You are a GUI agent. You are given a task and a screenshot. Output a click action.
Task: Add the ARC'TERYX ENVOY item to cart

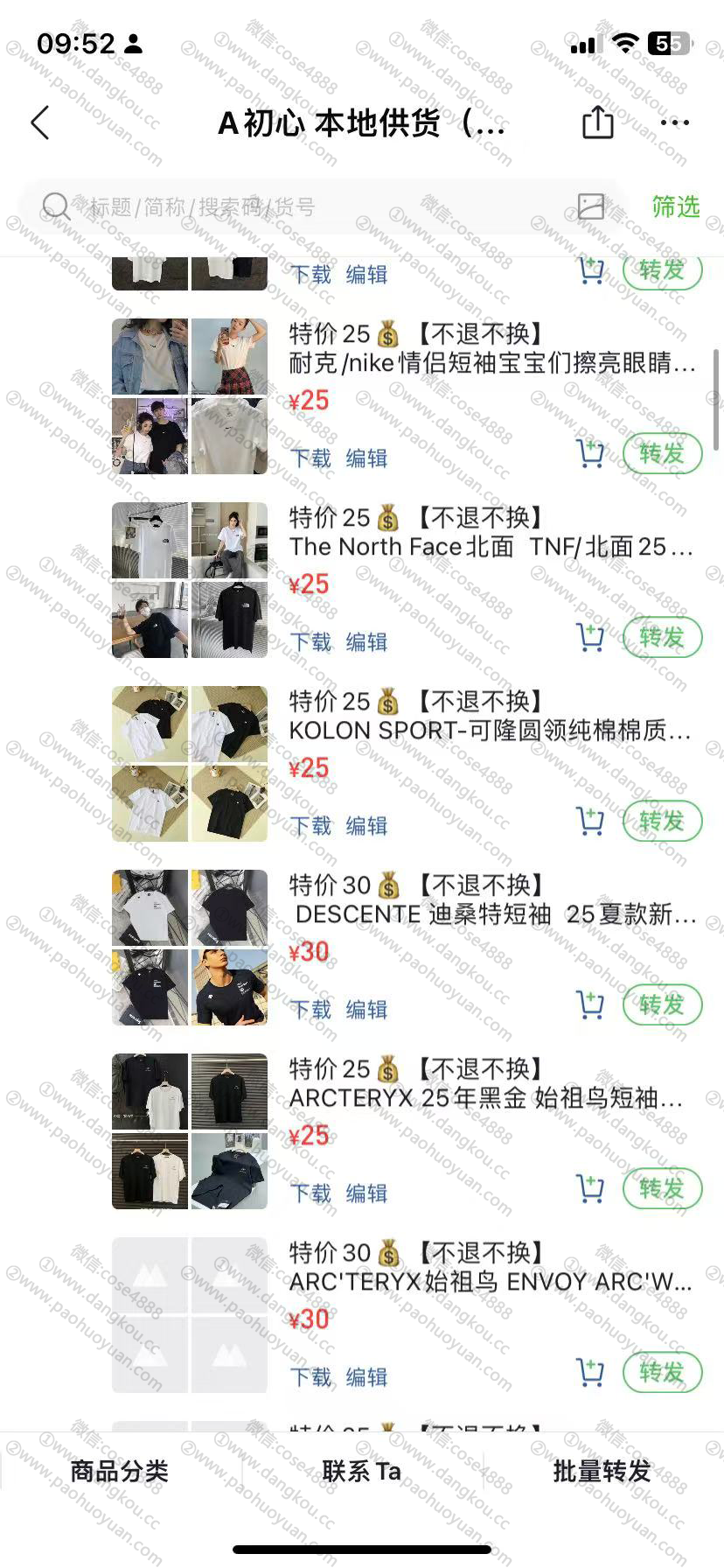591,1373
